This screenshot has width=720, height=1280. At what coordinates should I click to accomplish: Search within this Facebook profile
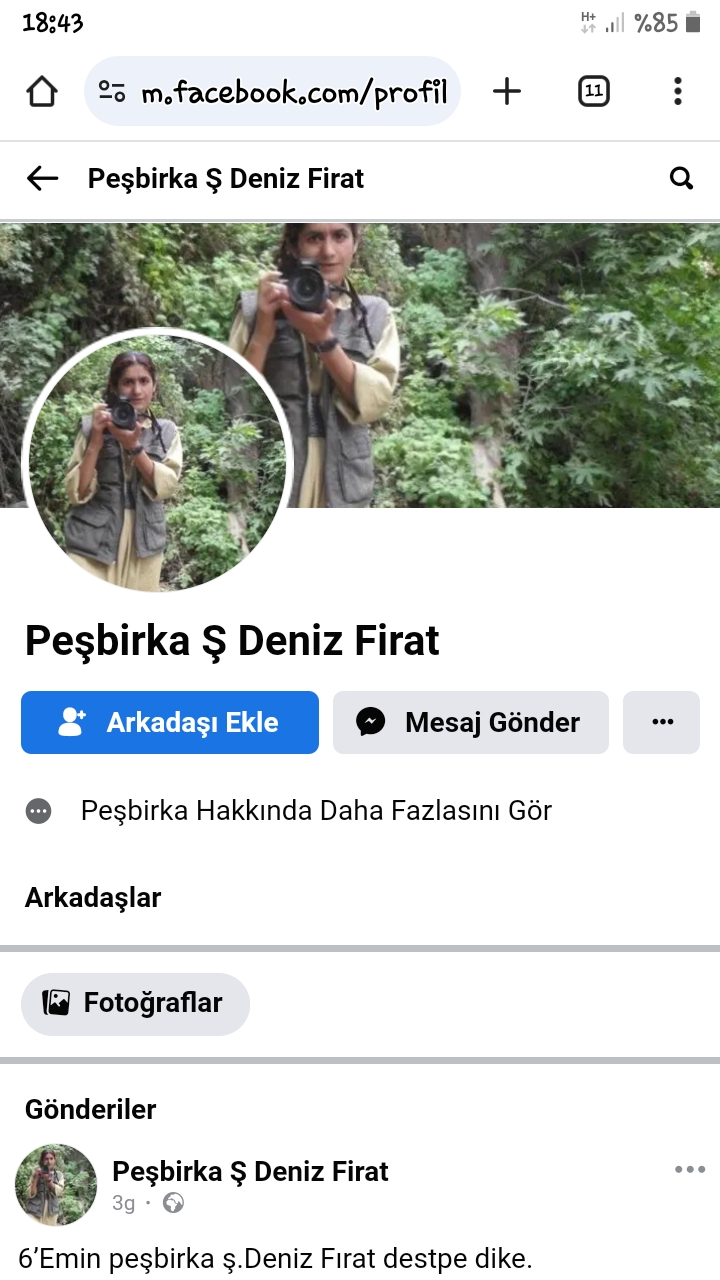[x=681, y=179]
